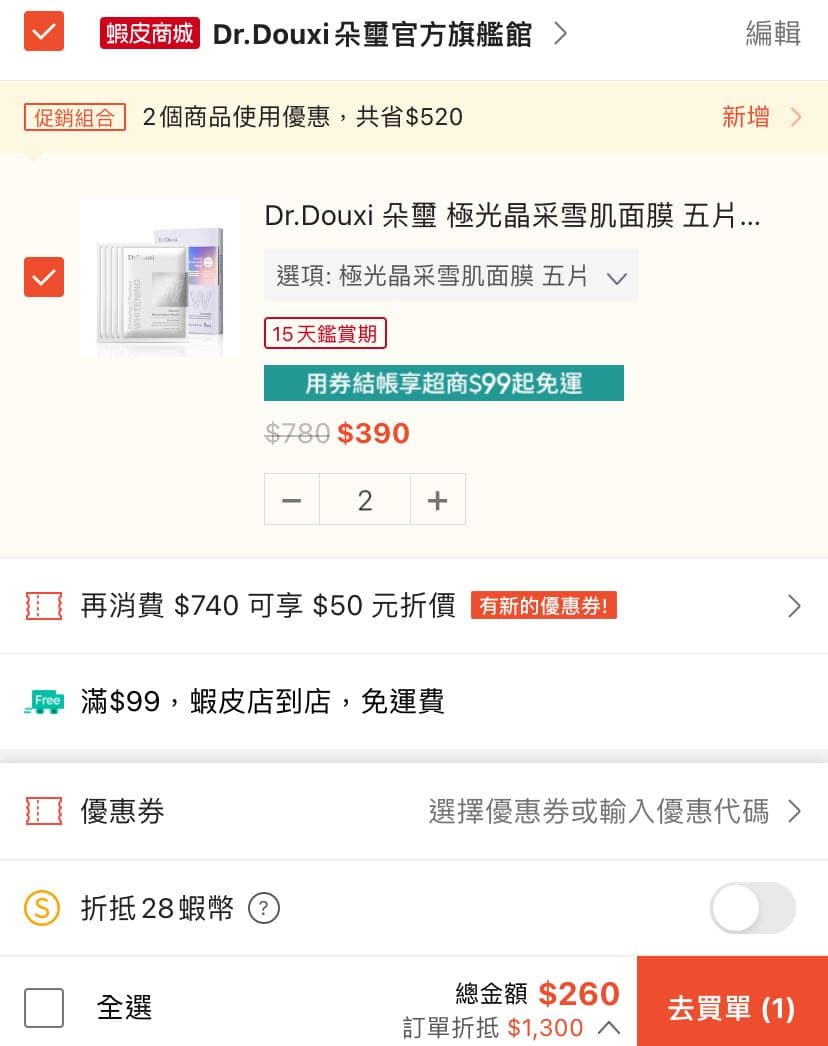Viewport: 828px width, 1046px height.
Task: Click the 15天鑑賞期 badge
Action: coord(325,333)
